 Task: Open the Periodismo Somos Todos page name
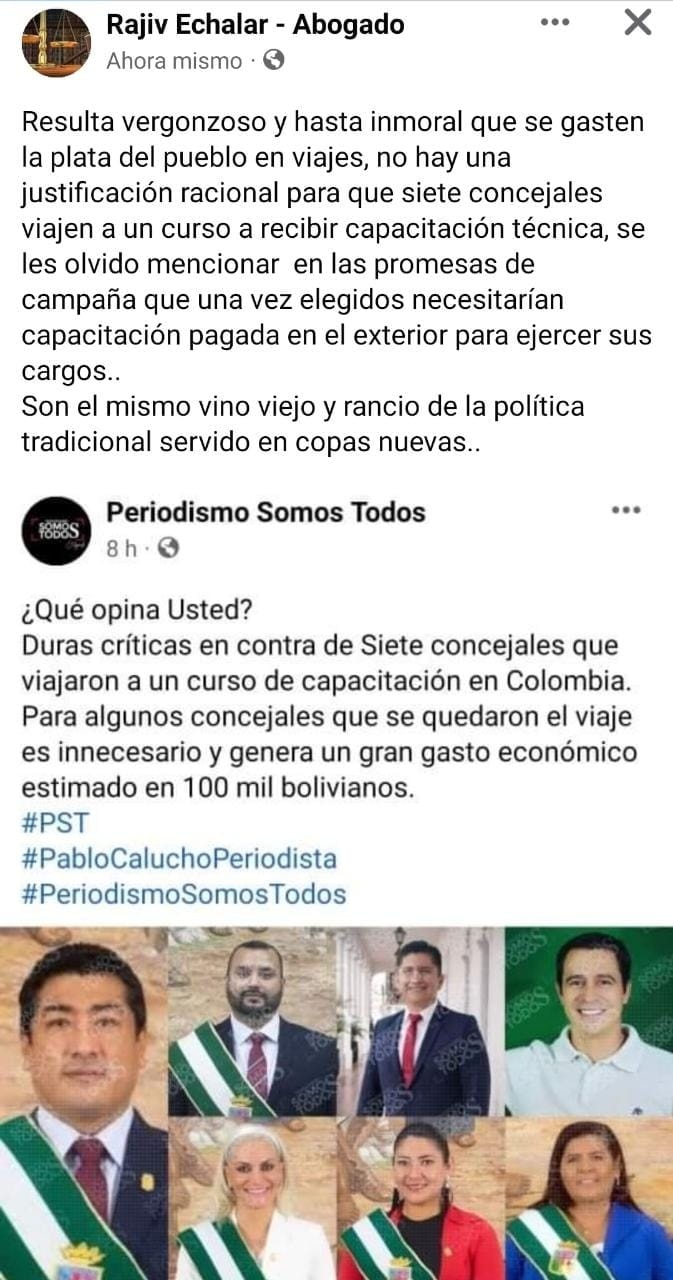coord(265,512)
